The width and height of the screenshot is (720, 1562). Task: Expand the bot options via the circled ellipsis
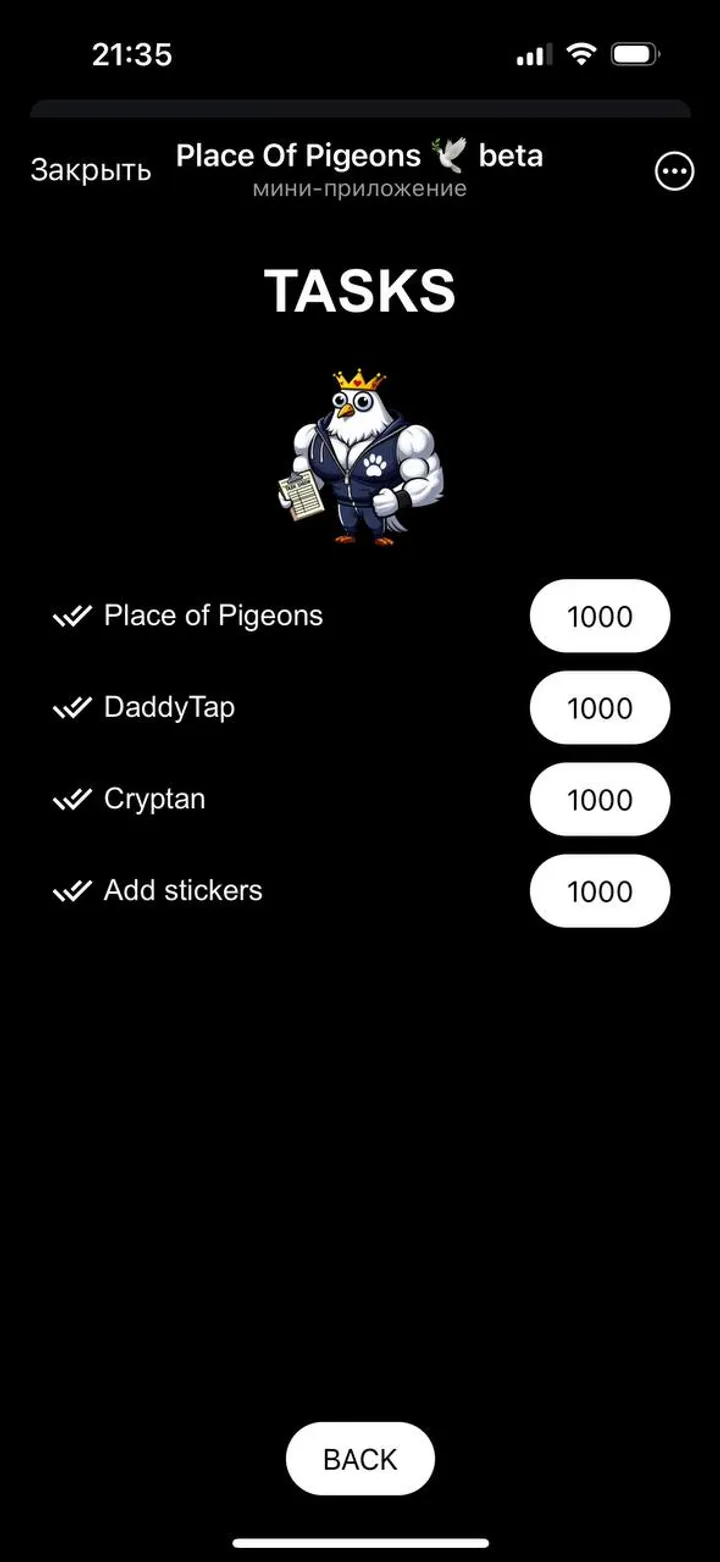[674, 172]
